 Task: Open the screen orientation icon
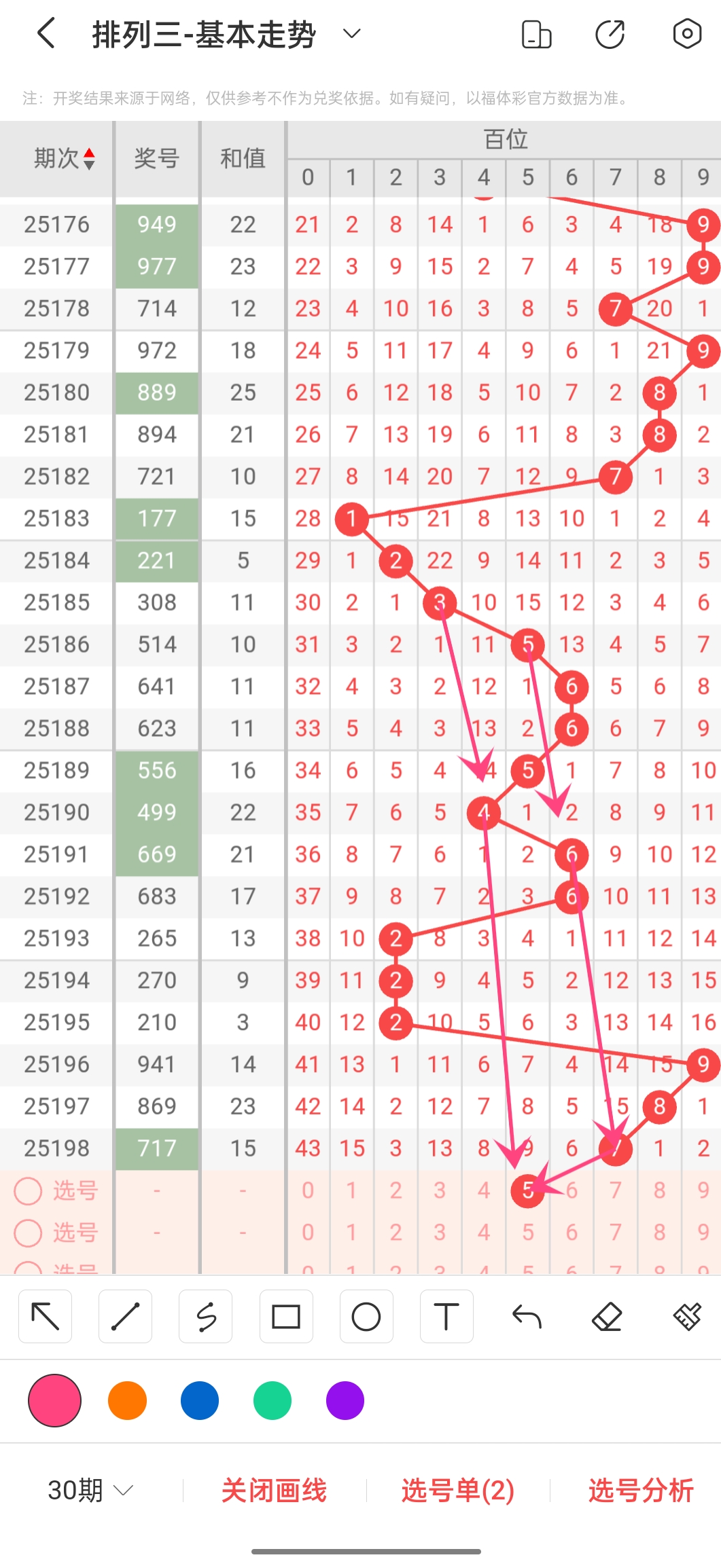tap(536, 34)
